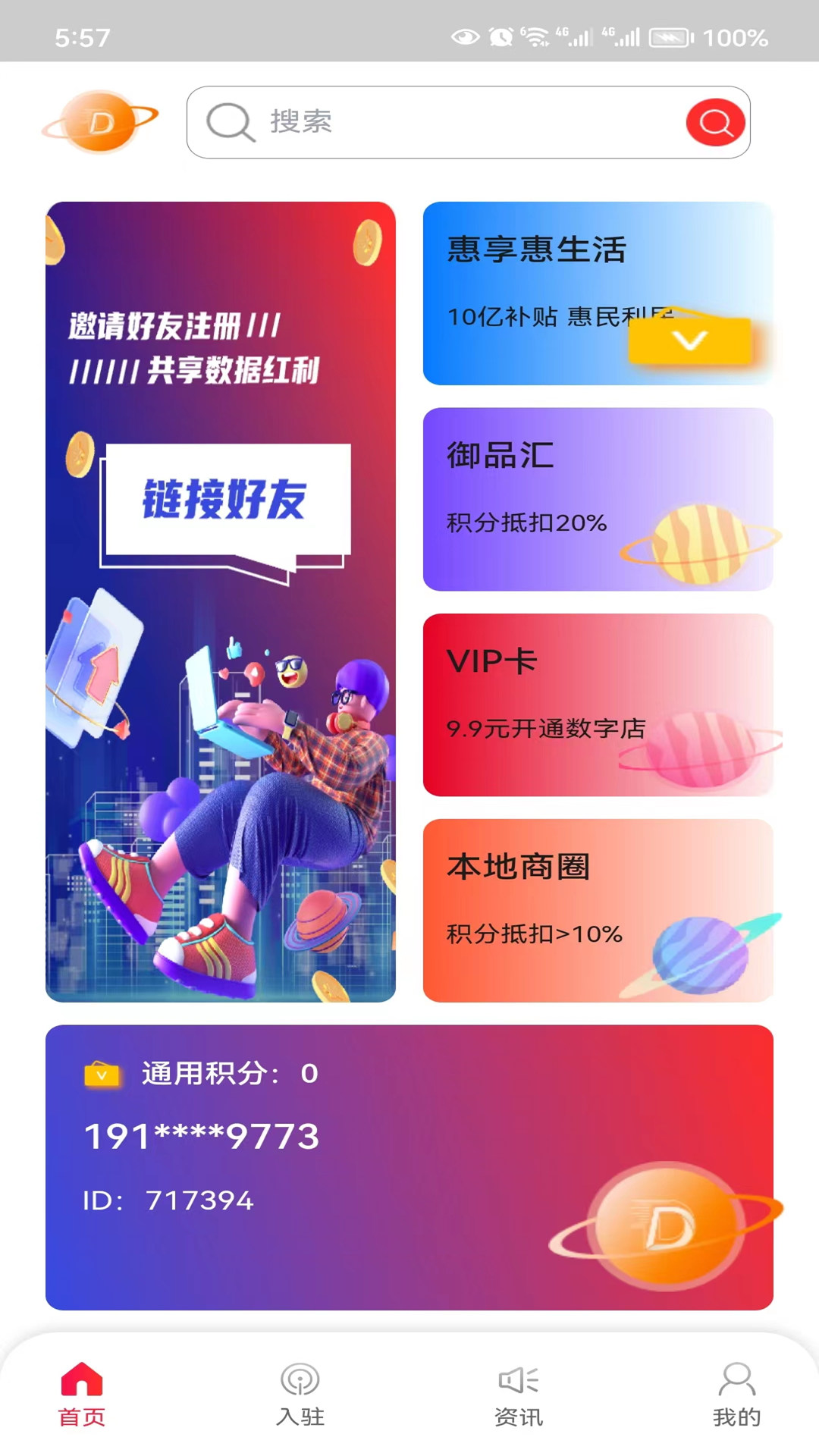
Task: Switch to the 我的 tab
Action: [x=736, y=1394]
